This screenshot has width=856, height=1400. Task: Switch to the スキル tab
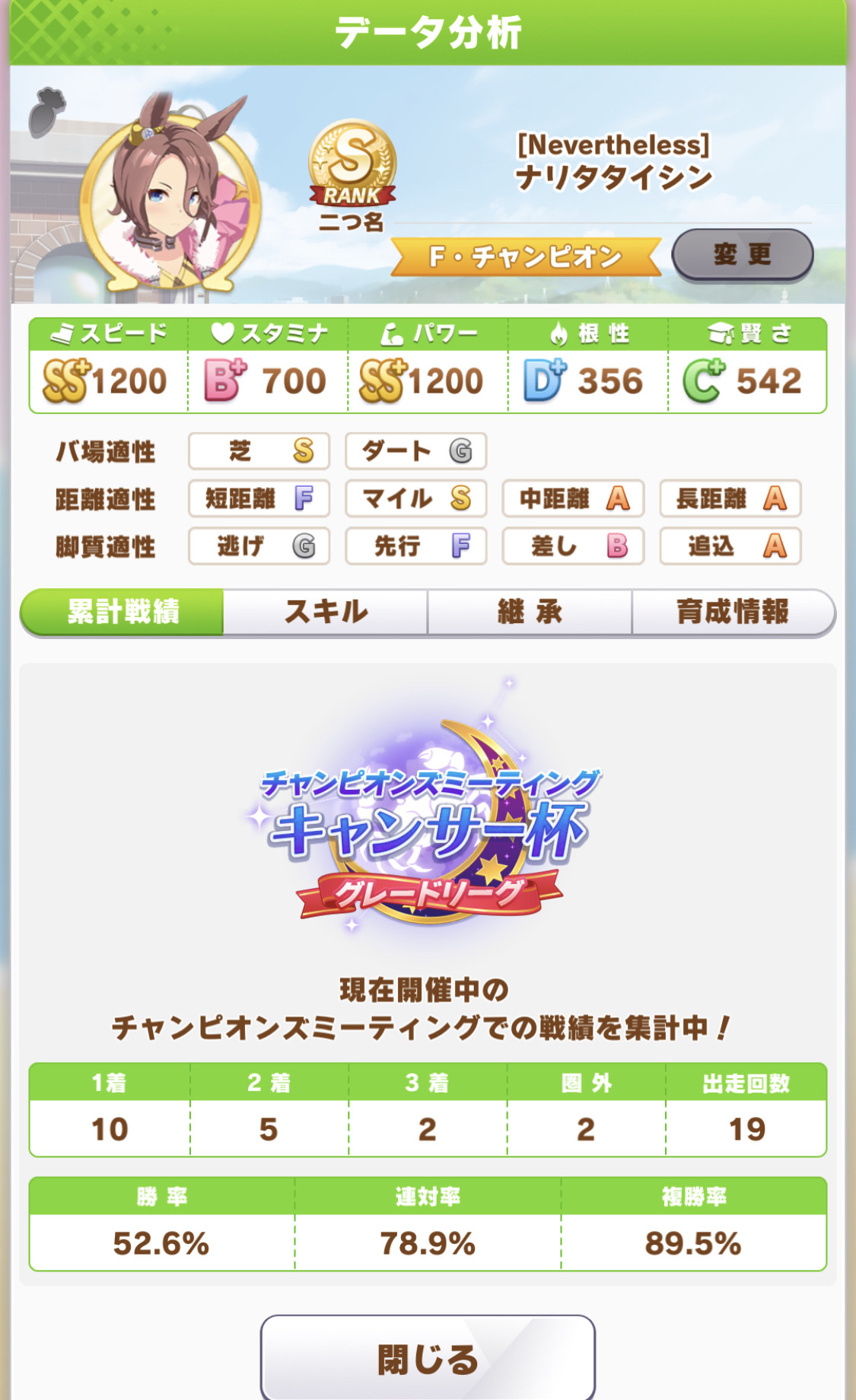(326, 612)
